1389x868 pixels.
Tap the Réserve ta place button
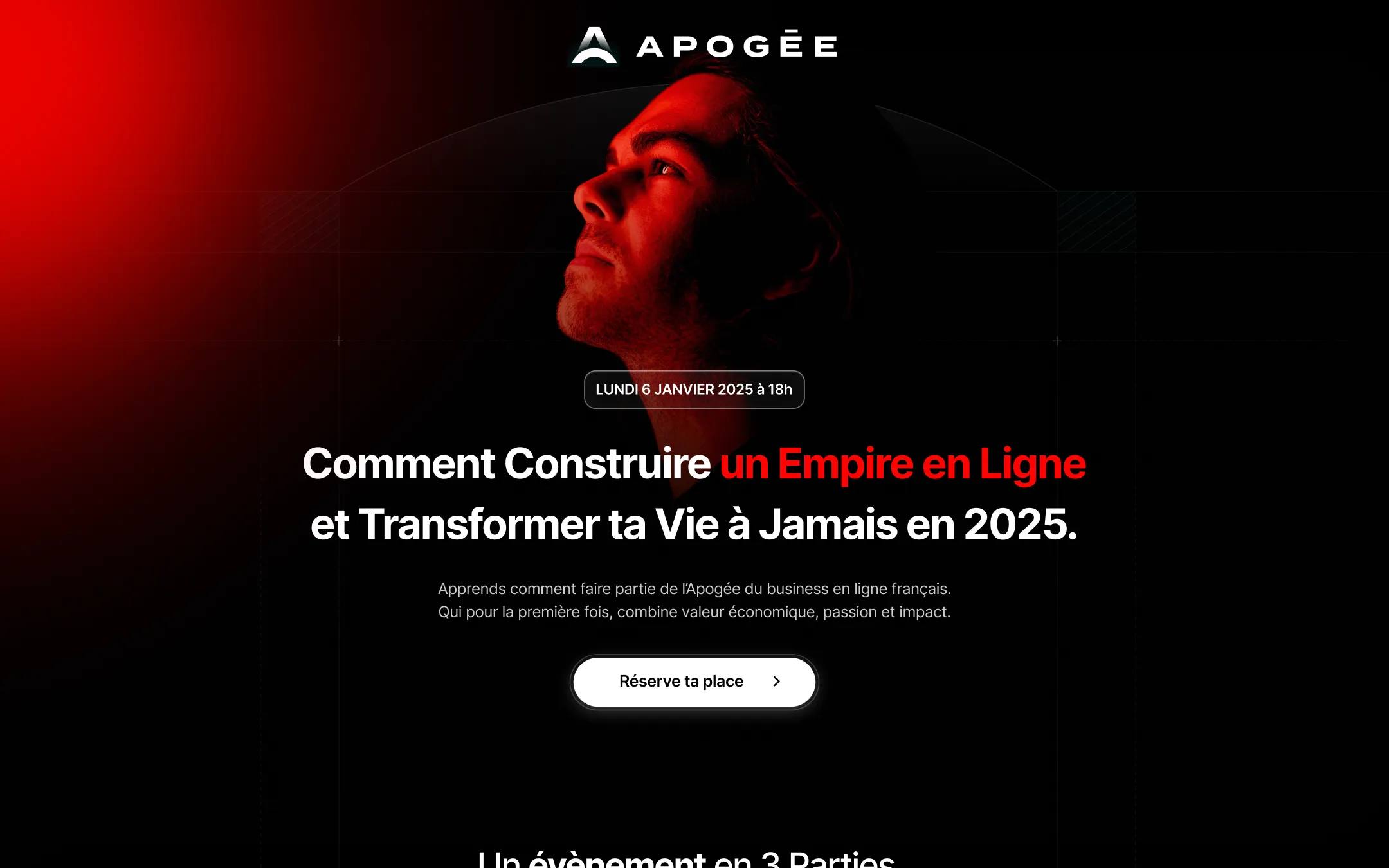694,682
